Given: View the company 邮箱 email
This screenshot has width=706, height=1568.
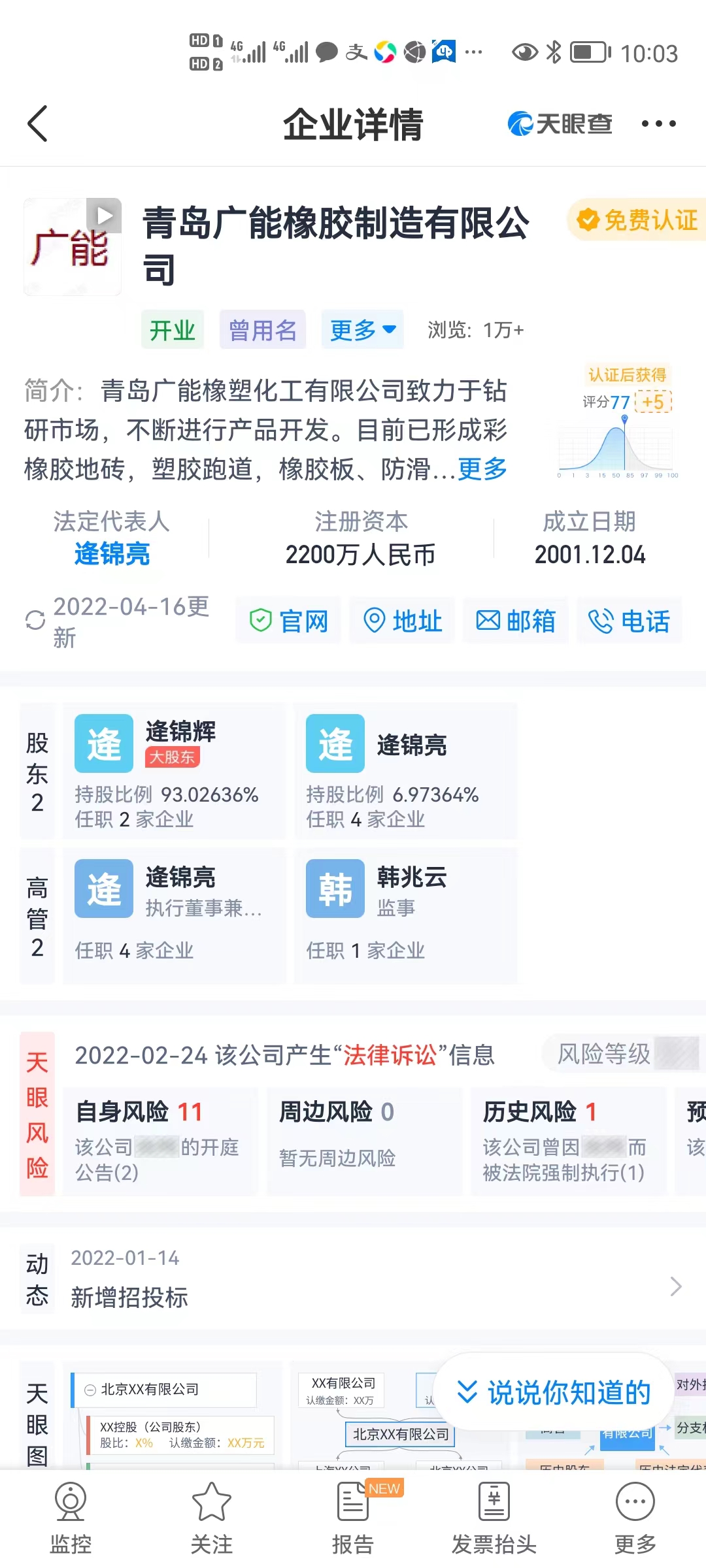Looking at the screenshot, I should click(516, 621).
